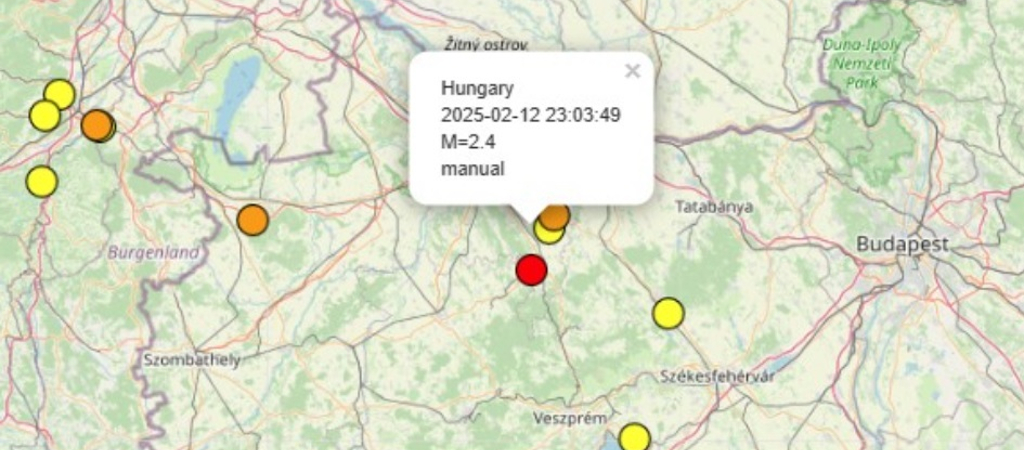Tap the orange marker above Burgenland label

click(x=253, y=219)
